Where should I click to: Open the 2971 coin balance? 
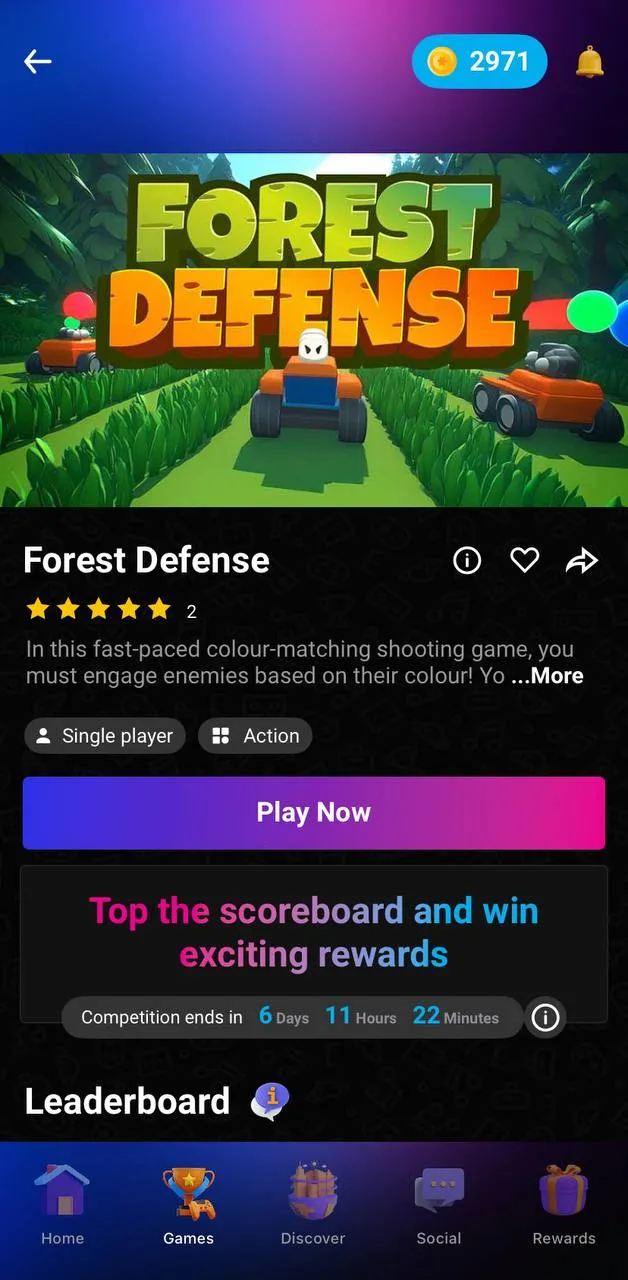tap(480, 62)
